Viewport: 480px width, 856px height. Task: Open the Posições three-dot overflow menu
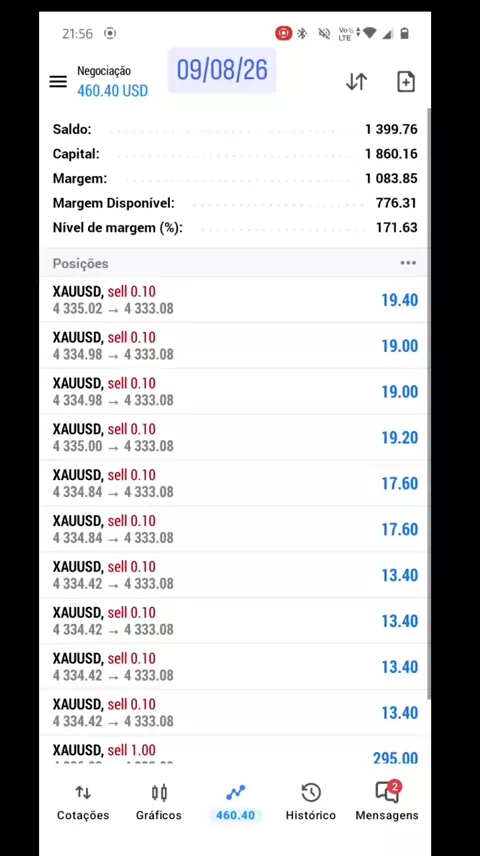point(408,263)
